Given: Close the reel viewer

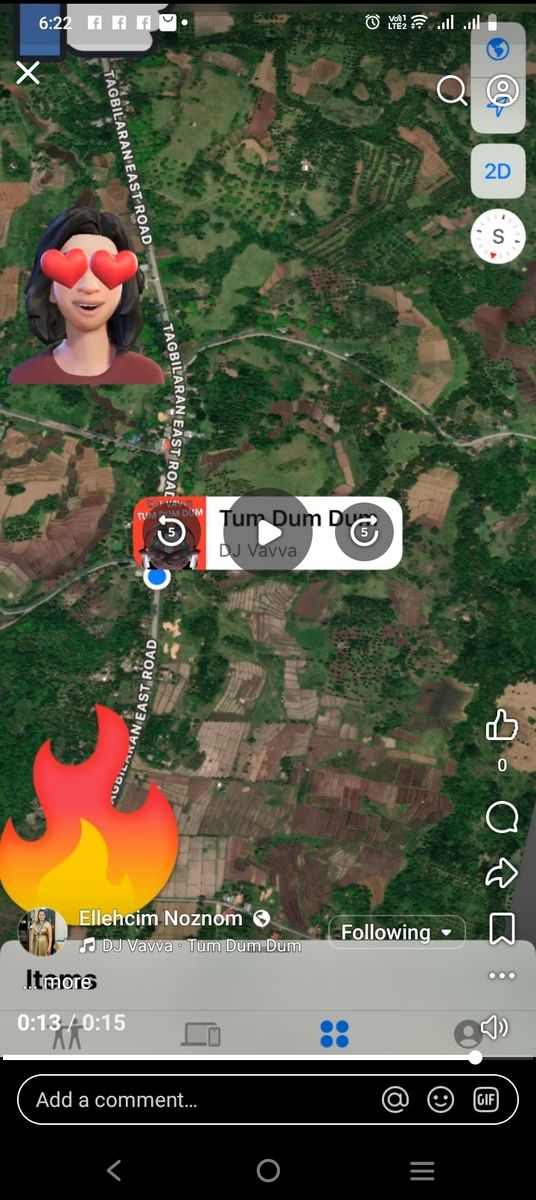Looking at the screenshot, I should pos(28,72).
